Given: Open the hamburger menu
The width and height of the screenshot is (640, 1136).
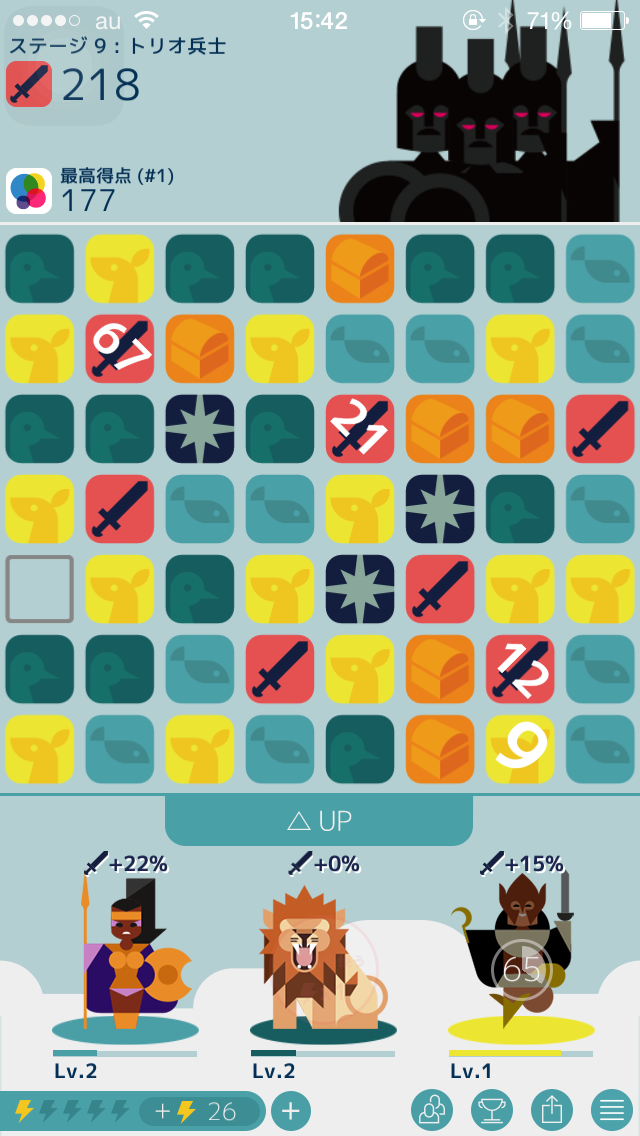Looking at the screenshot, I should pyautogui.click(x=611, y=1110).
